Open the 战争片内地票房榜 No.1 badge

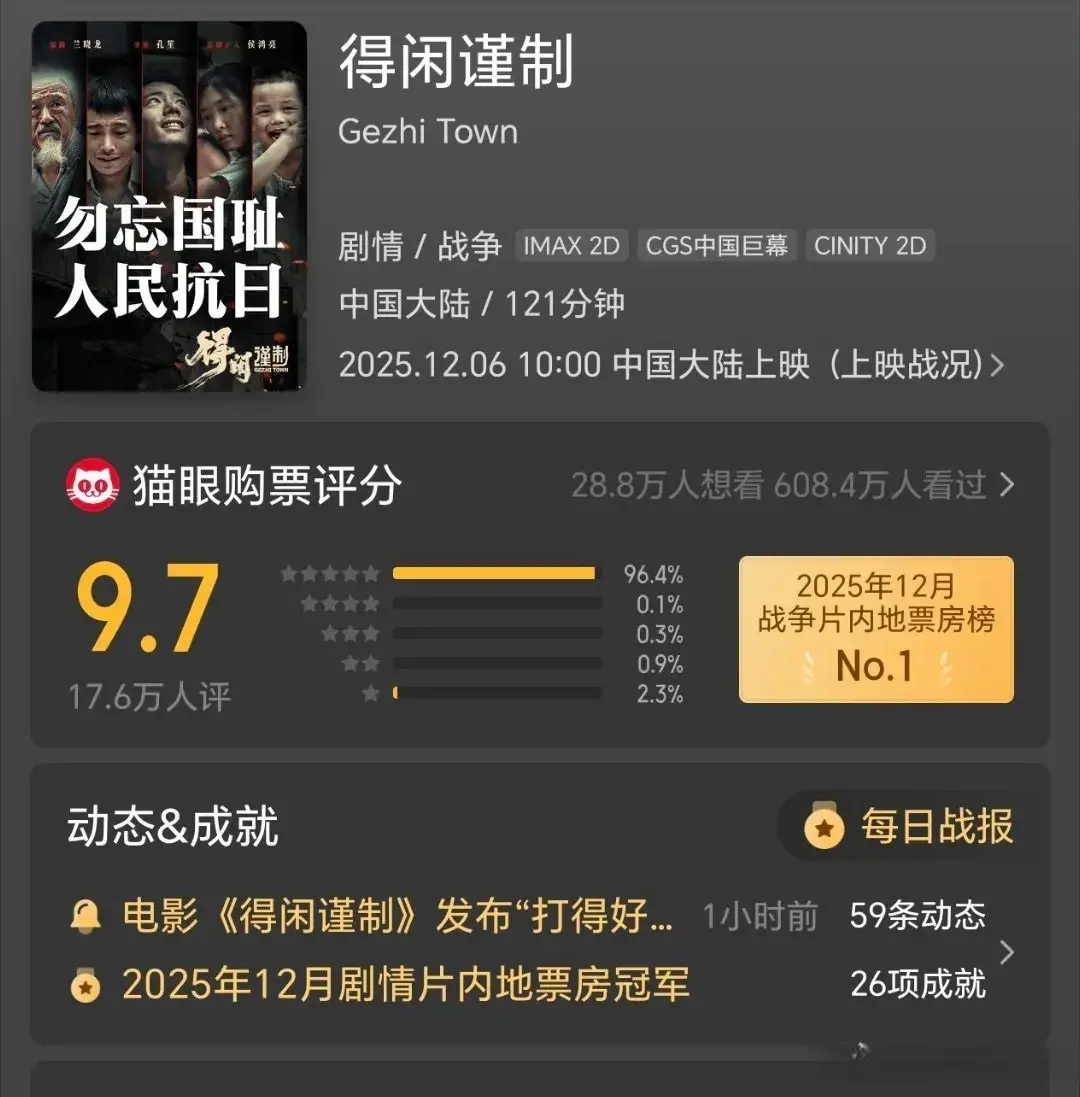click(x=875, y=629)
